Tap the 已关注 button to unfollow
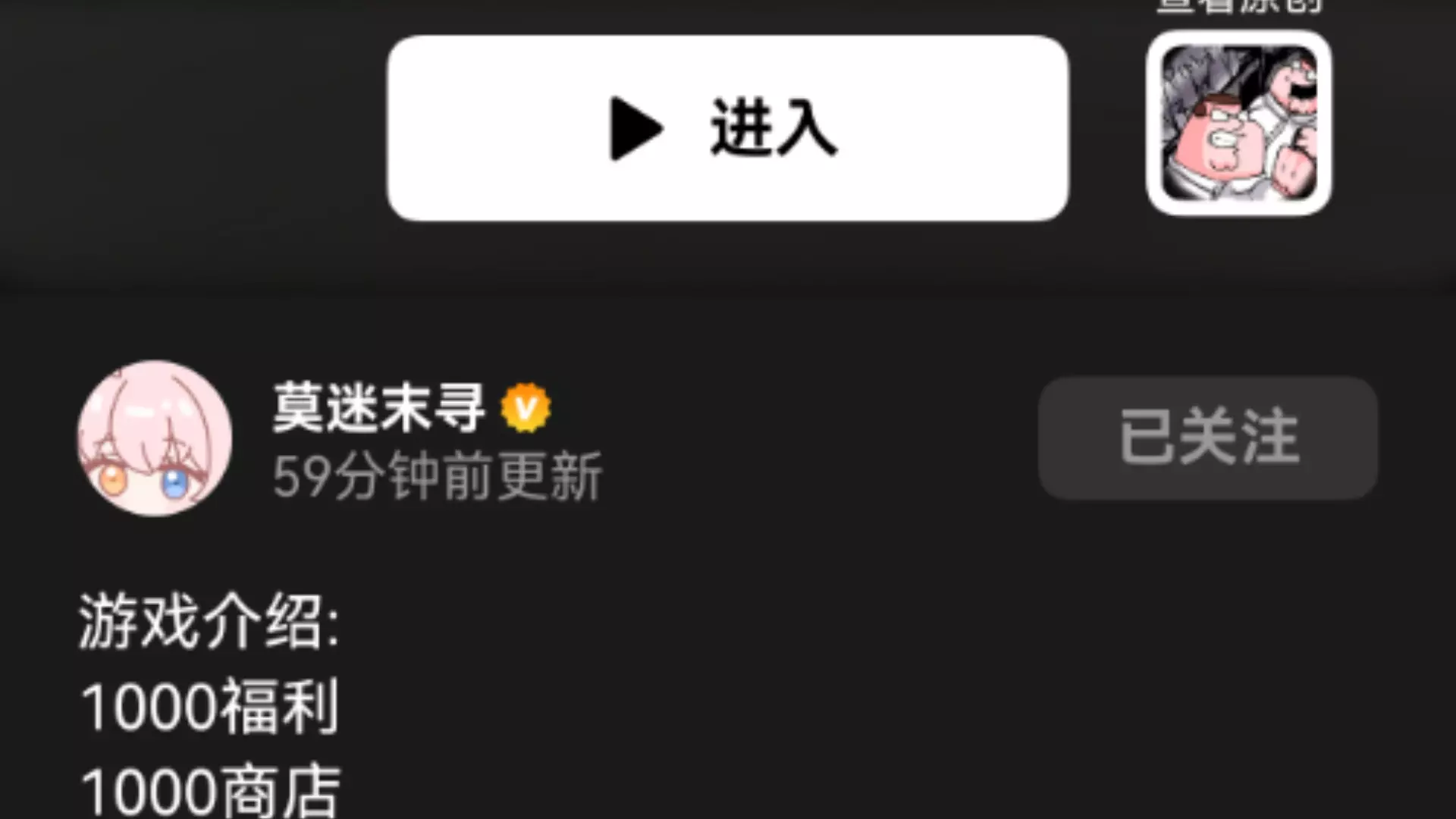Screen dimensions: 1456x819 [1208, 438]
